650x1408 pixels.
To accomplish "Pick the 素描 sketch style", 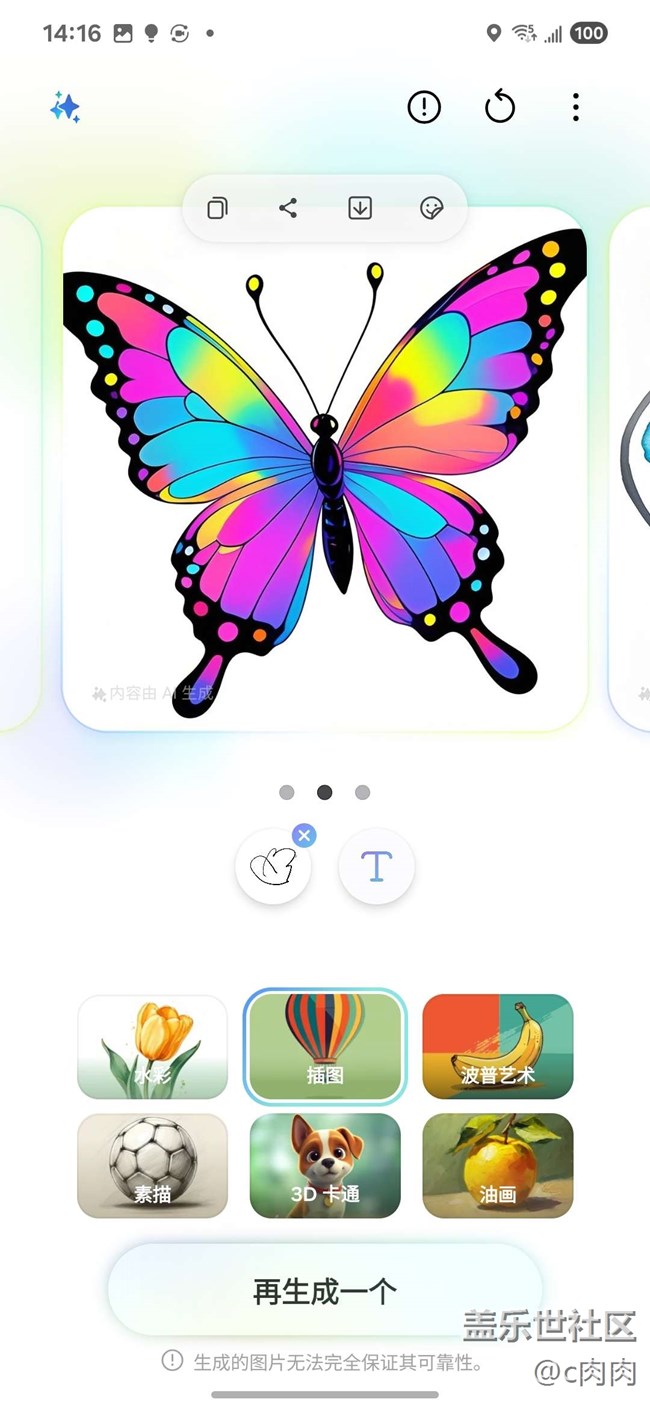I will (x=152, y=1166).
